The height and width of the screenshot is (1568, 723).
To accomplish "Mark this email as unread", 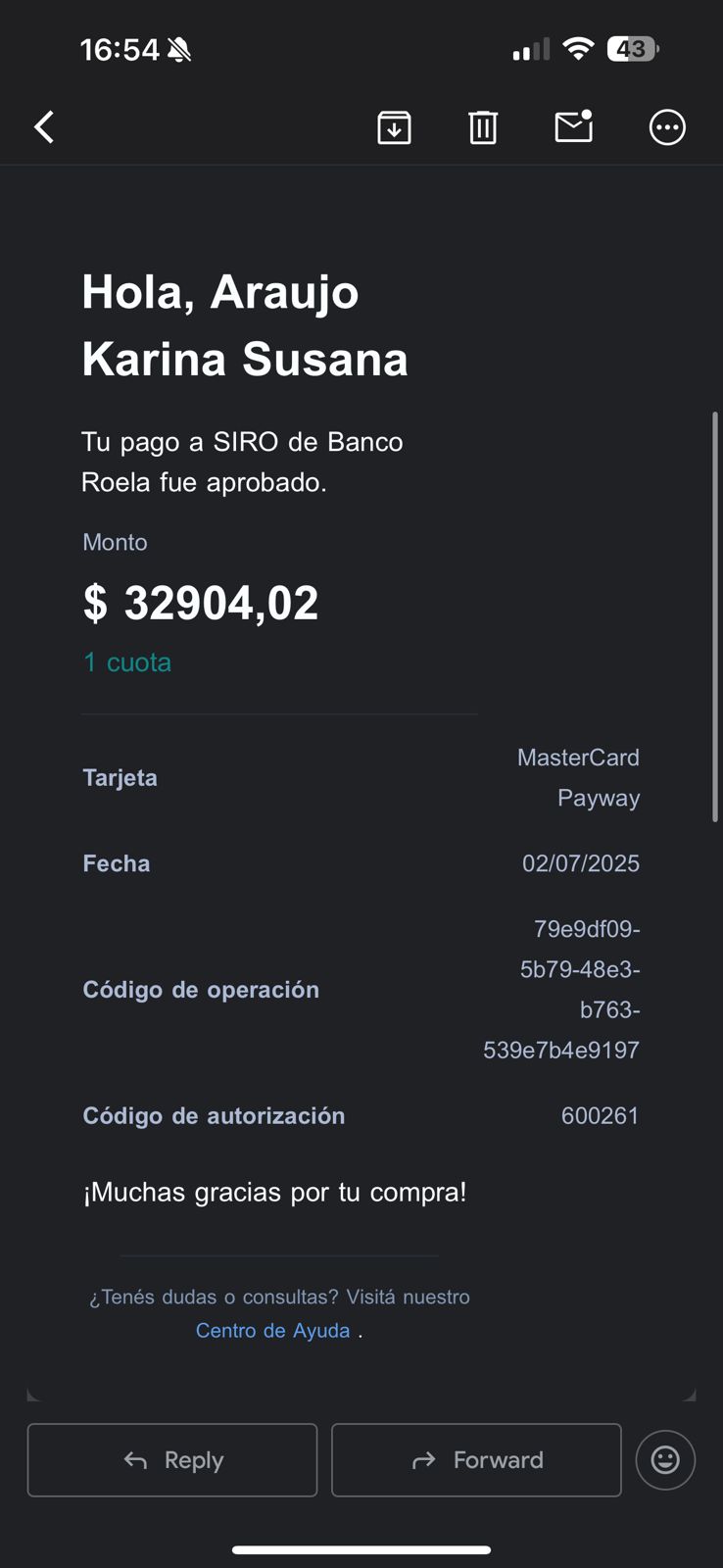I will [x=573, y=127].
